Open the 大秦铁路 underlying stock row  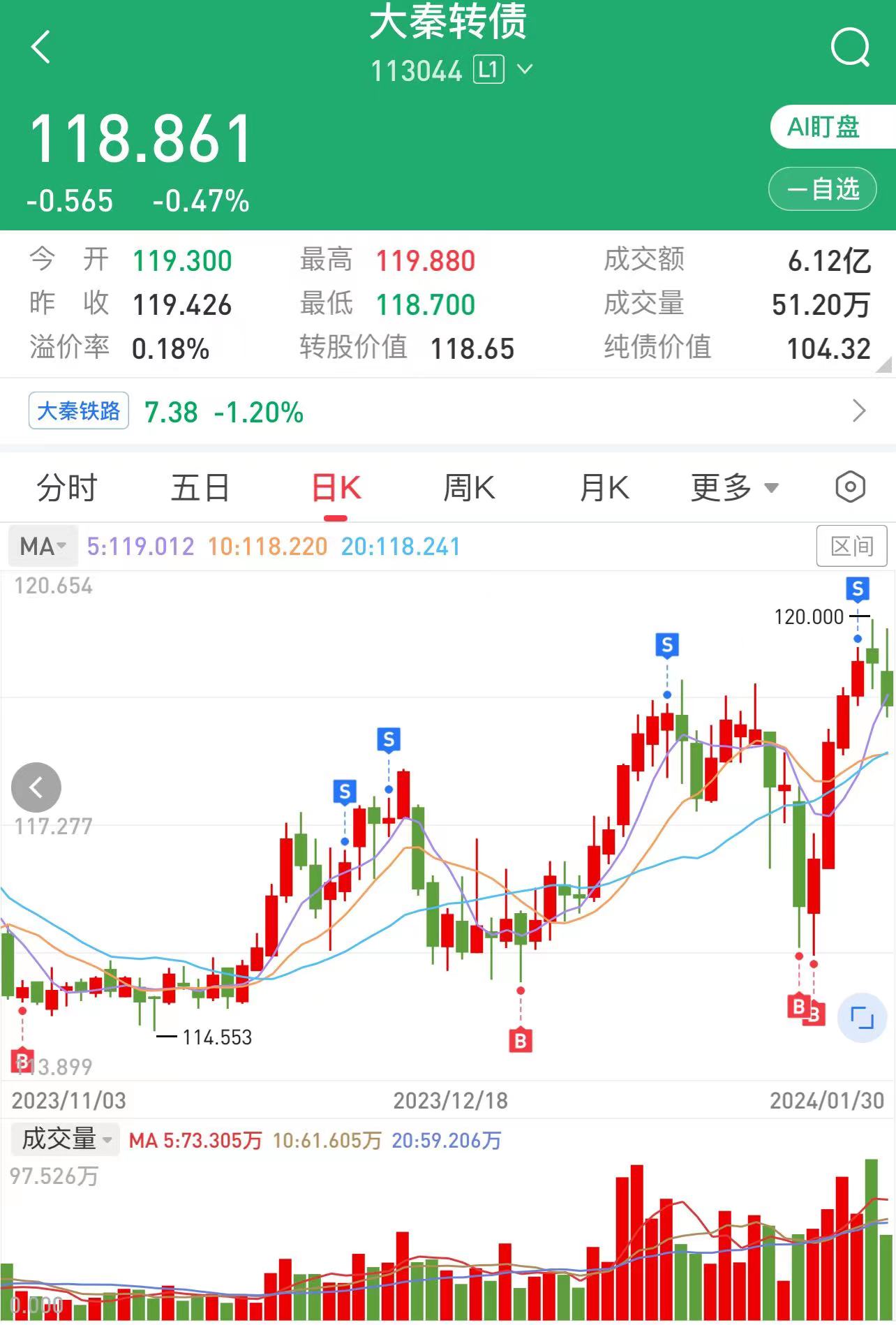447,411
